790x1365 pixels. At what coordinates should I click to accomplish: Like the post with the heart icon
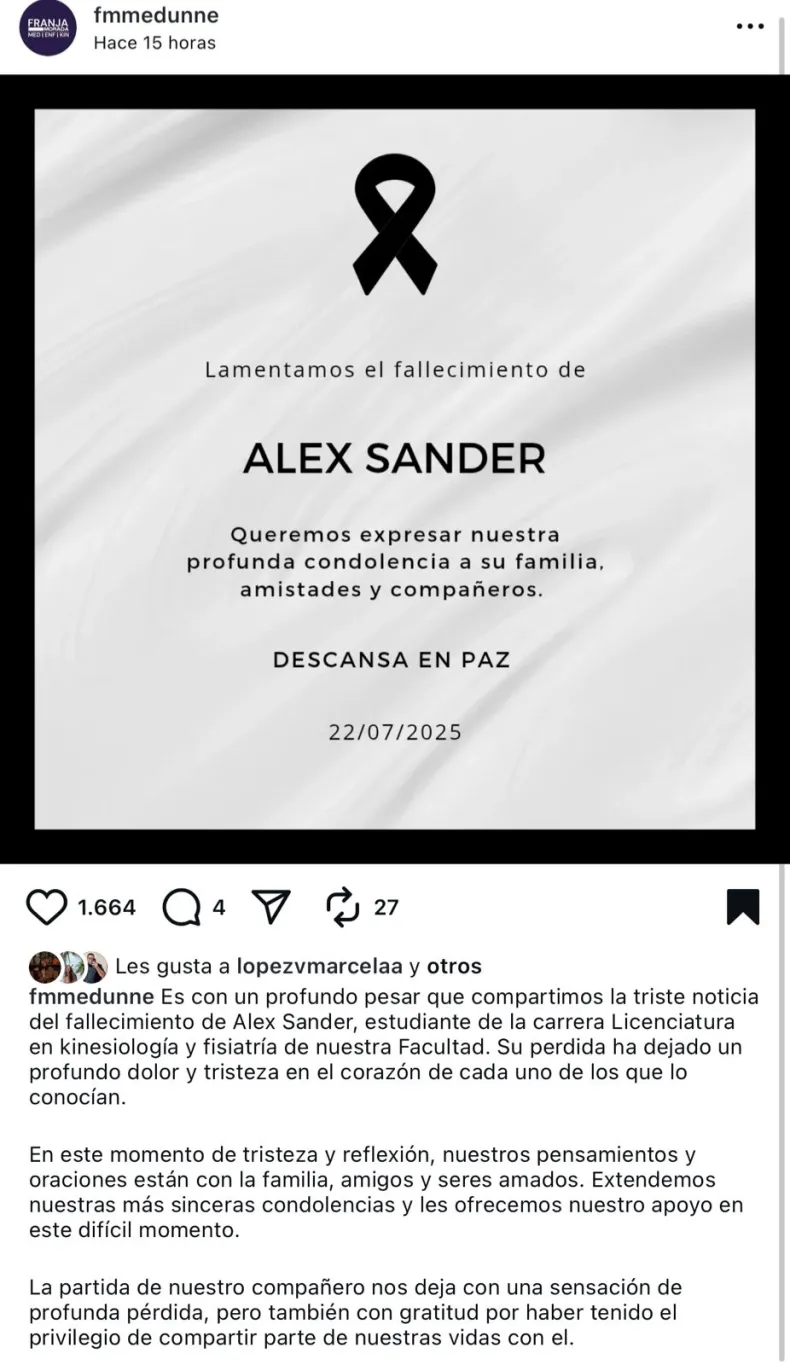46,907
